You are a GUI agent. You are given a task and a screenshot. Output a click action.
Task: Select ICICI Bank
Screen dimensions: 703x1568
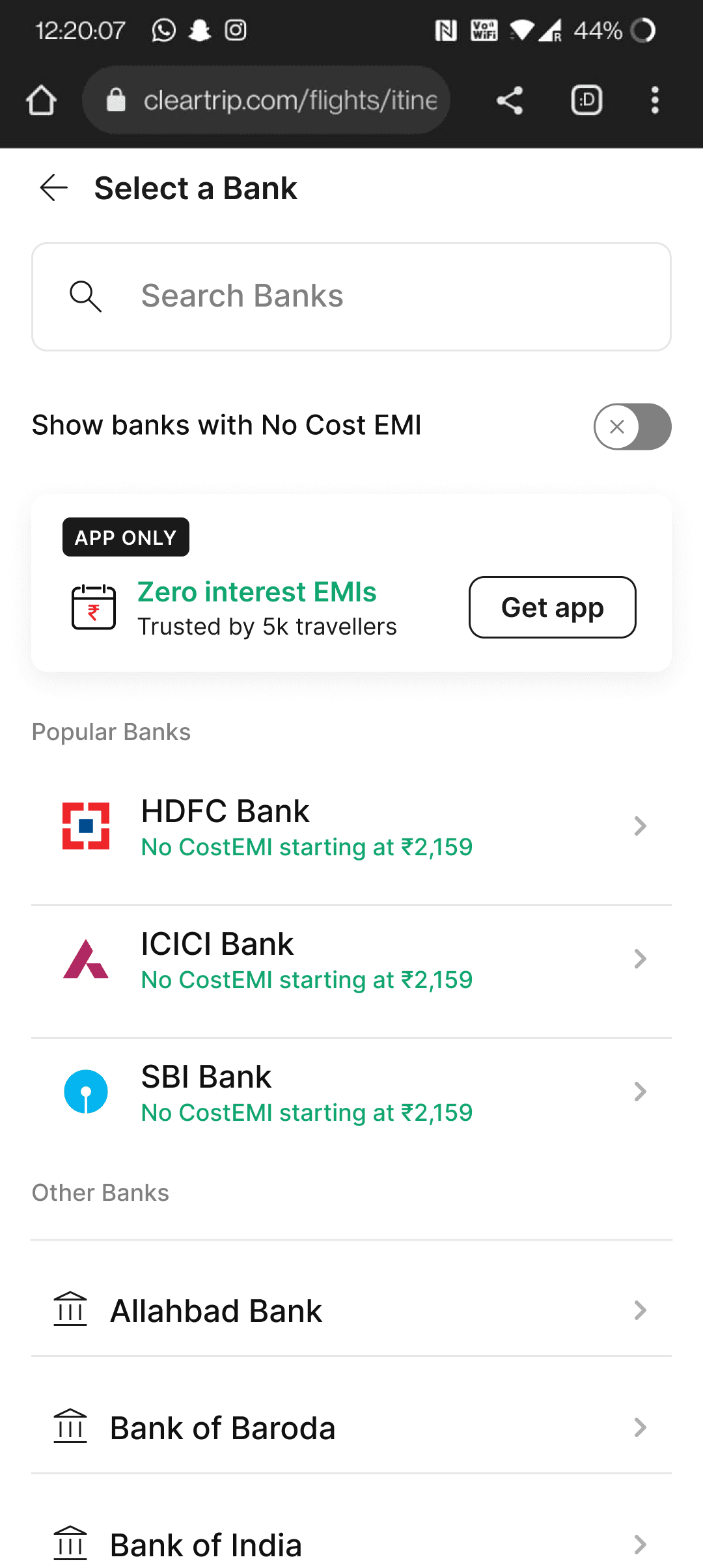(x=351, y=959)
